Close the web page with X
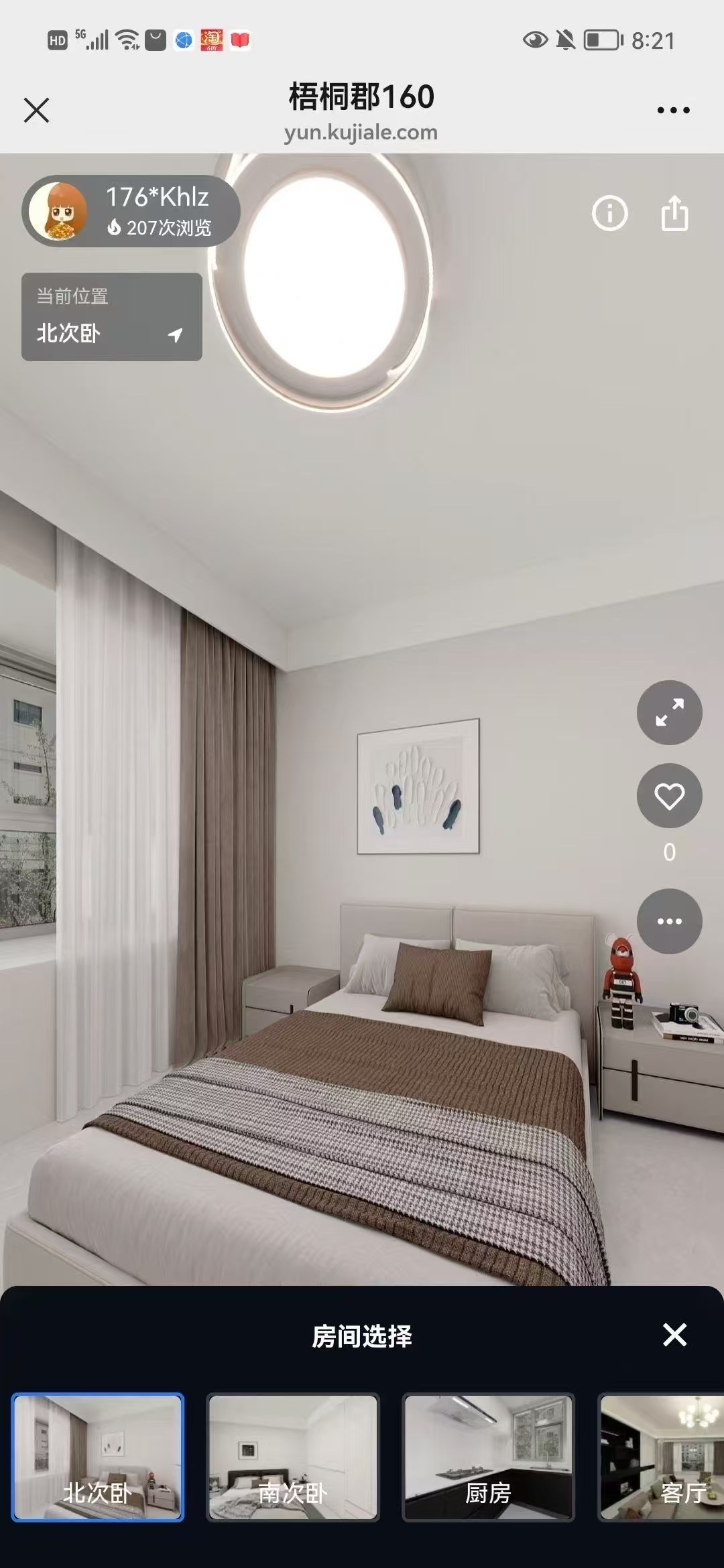This screenshot has height=1568, width=724. click(x=36, y=110)
